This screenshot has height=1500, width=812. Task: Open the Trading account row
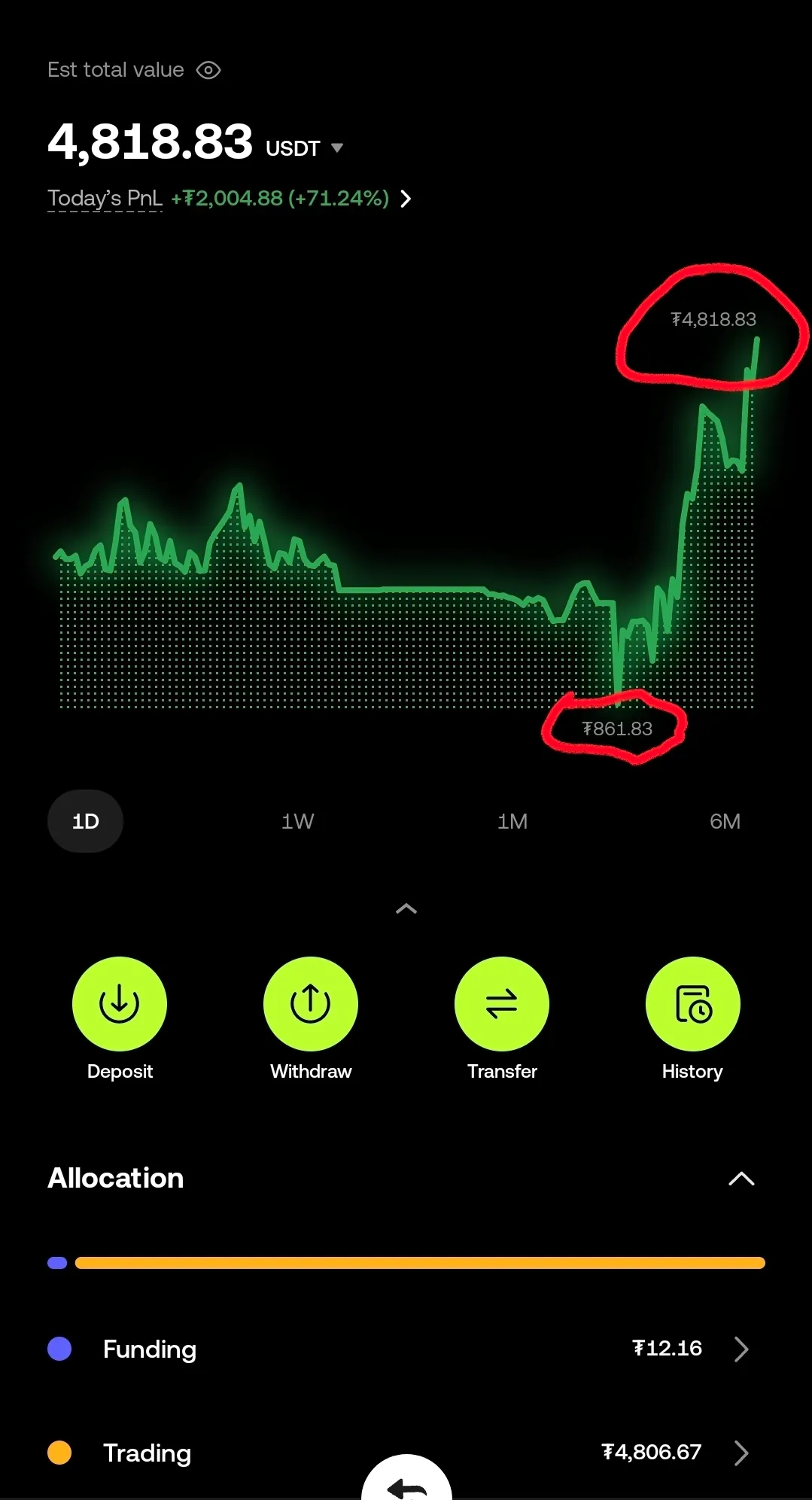(406, 1453)
